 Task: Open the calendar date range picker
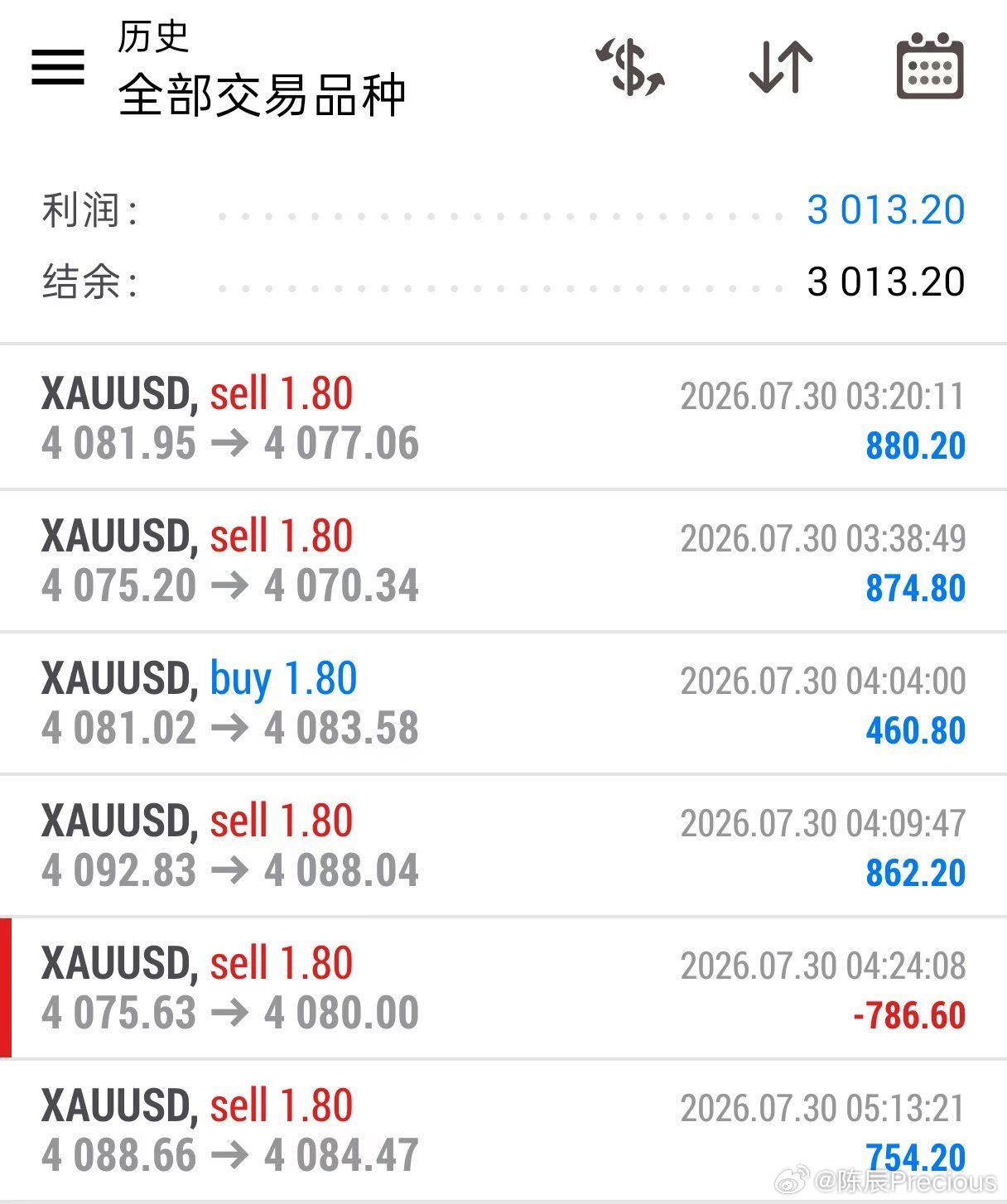click(930, 66)
